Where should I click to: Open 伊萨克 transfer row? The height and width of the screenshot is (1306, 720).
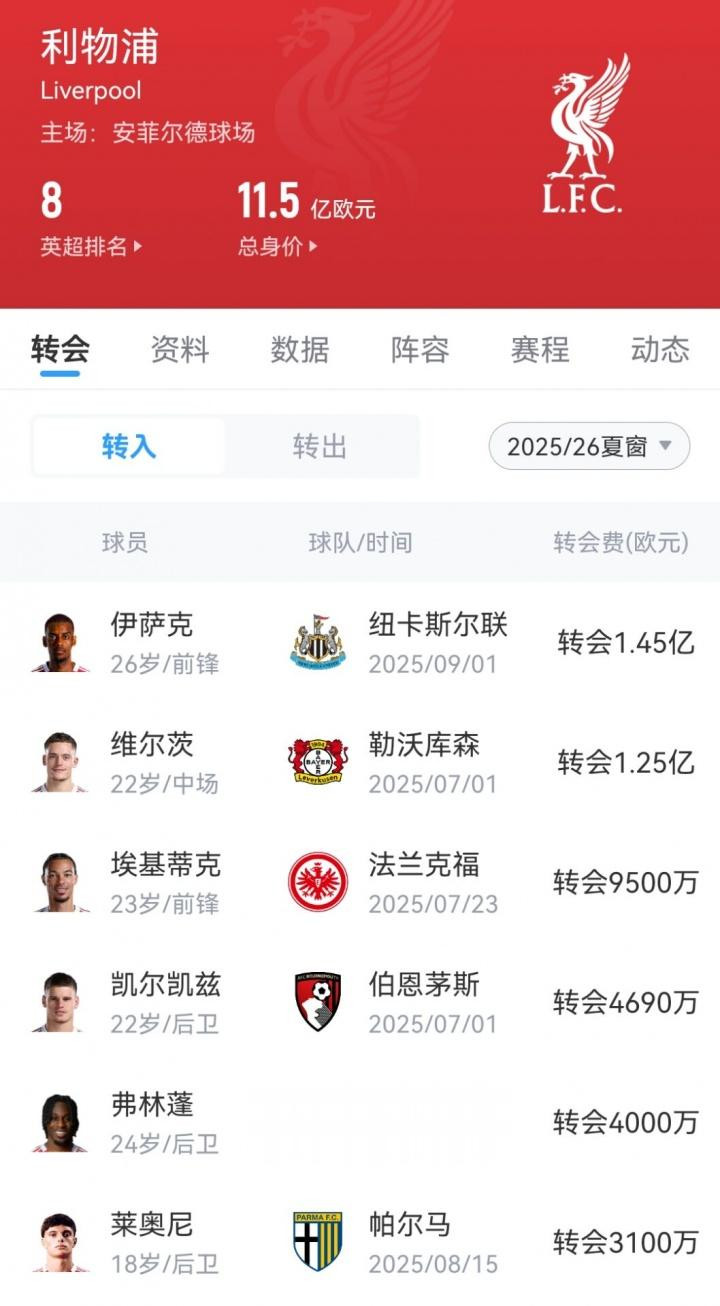pos(360,643)
